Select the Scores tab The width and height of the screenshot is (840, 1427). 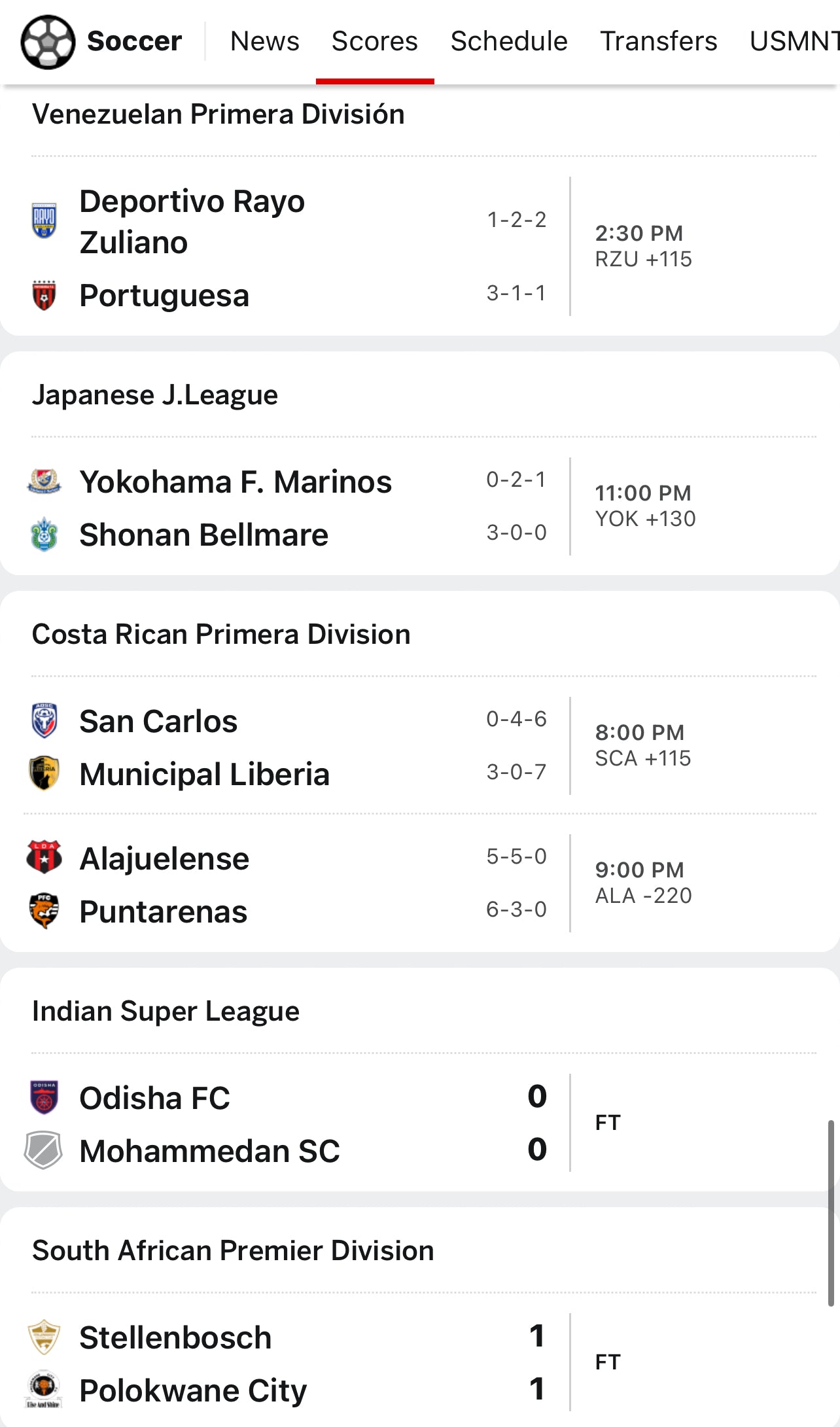(375, 41)
